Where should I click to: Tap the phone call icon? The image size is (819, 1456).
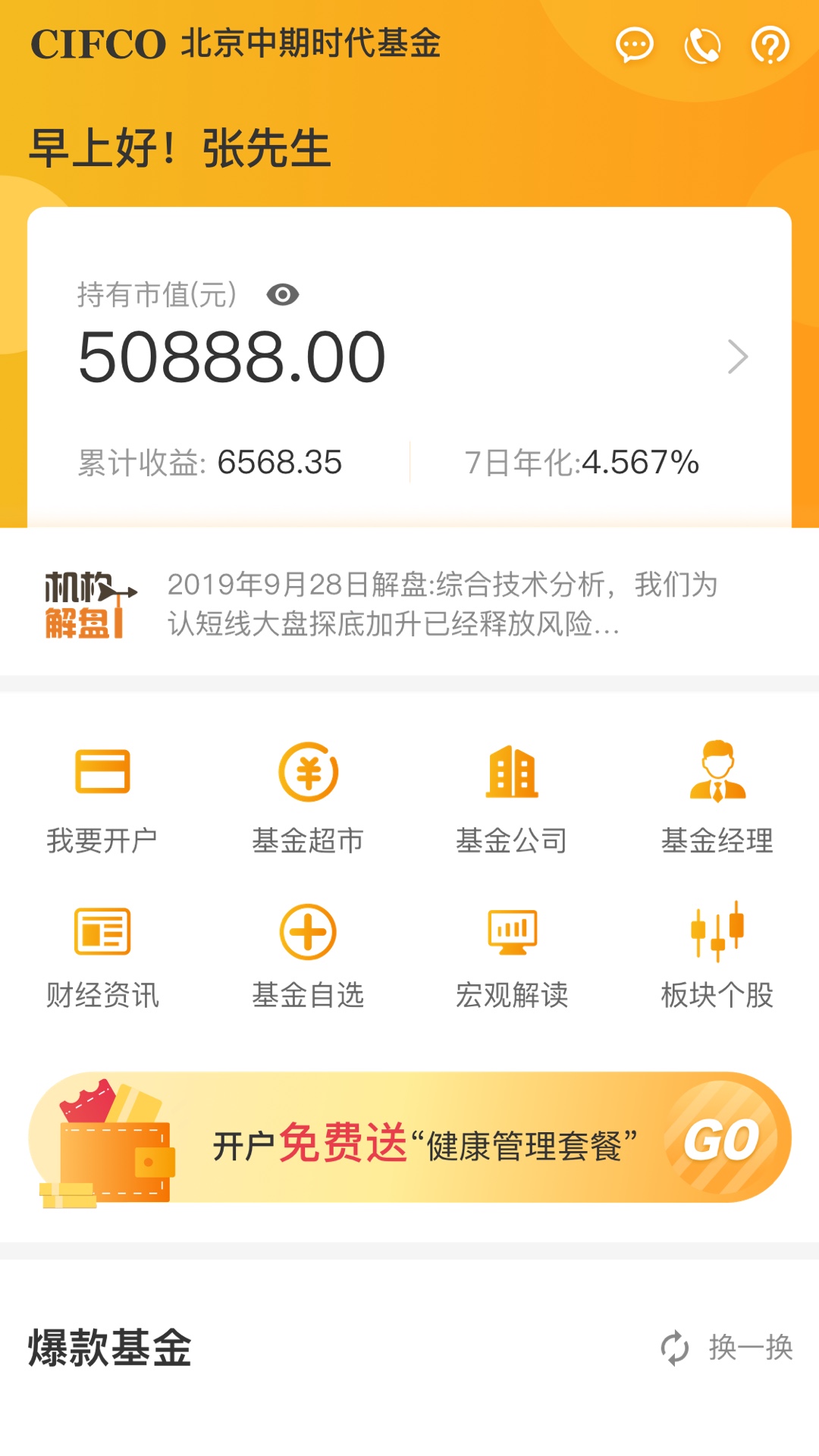702,45
